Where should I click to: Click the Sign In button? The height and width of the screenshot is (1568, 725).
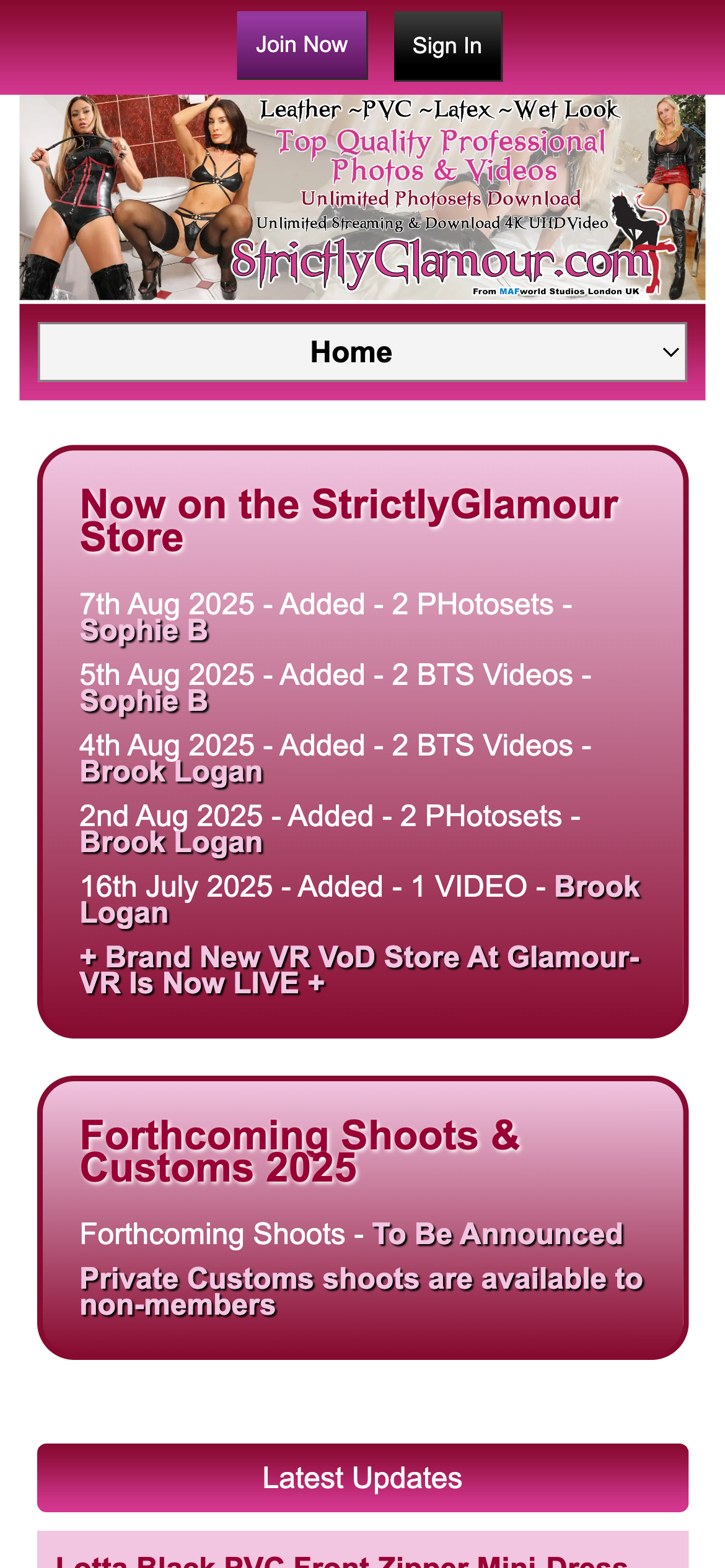click(x=447, y=46)
